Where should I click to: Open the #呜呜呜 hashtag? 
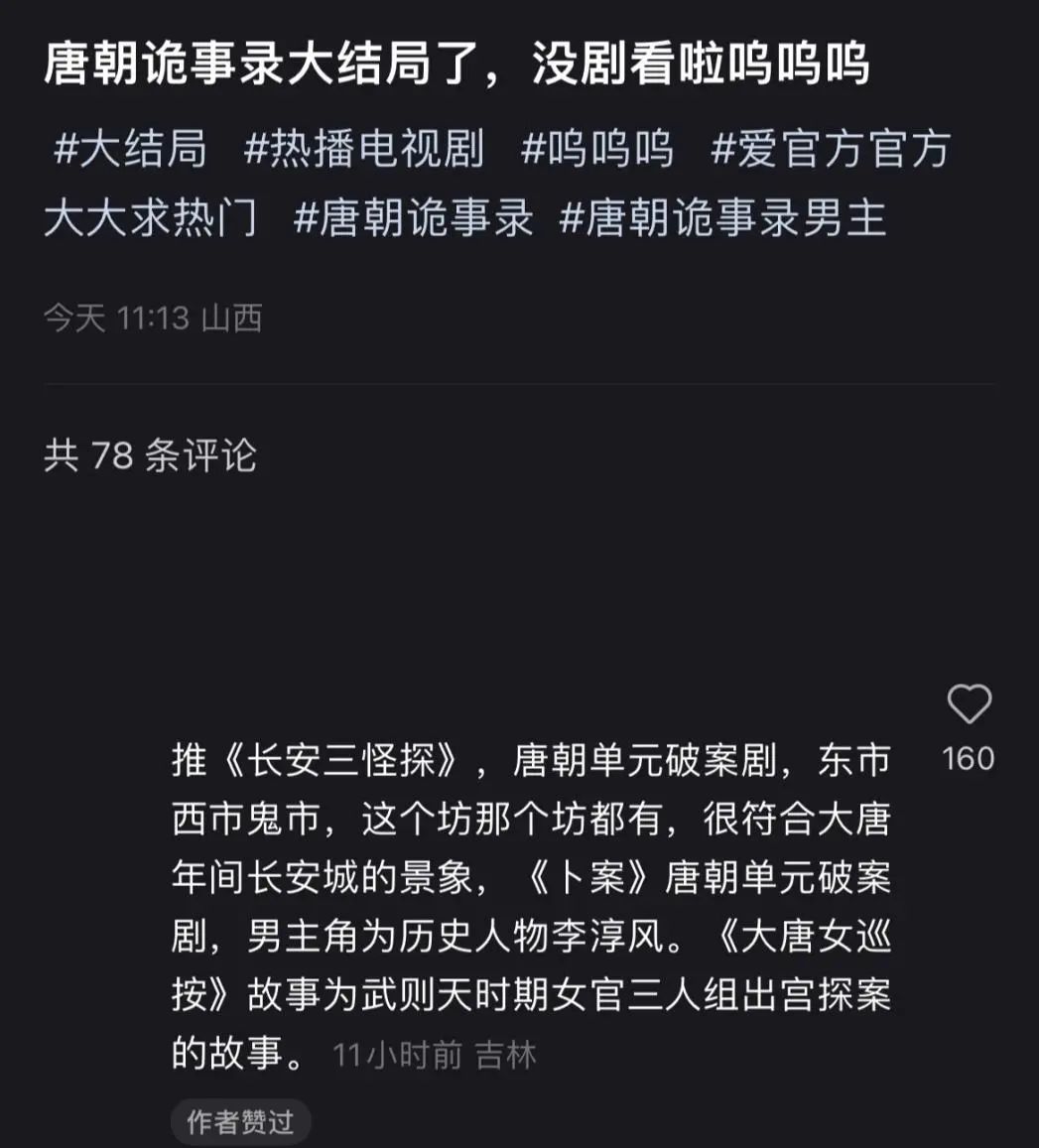597,149
